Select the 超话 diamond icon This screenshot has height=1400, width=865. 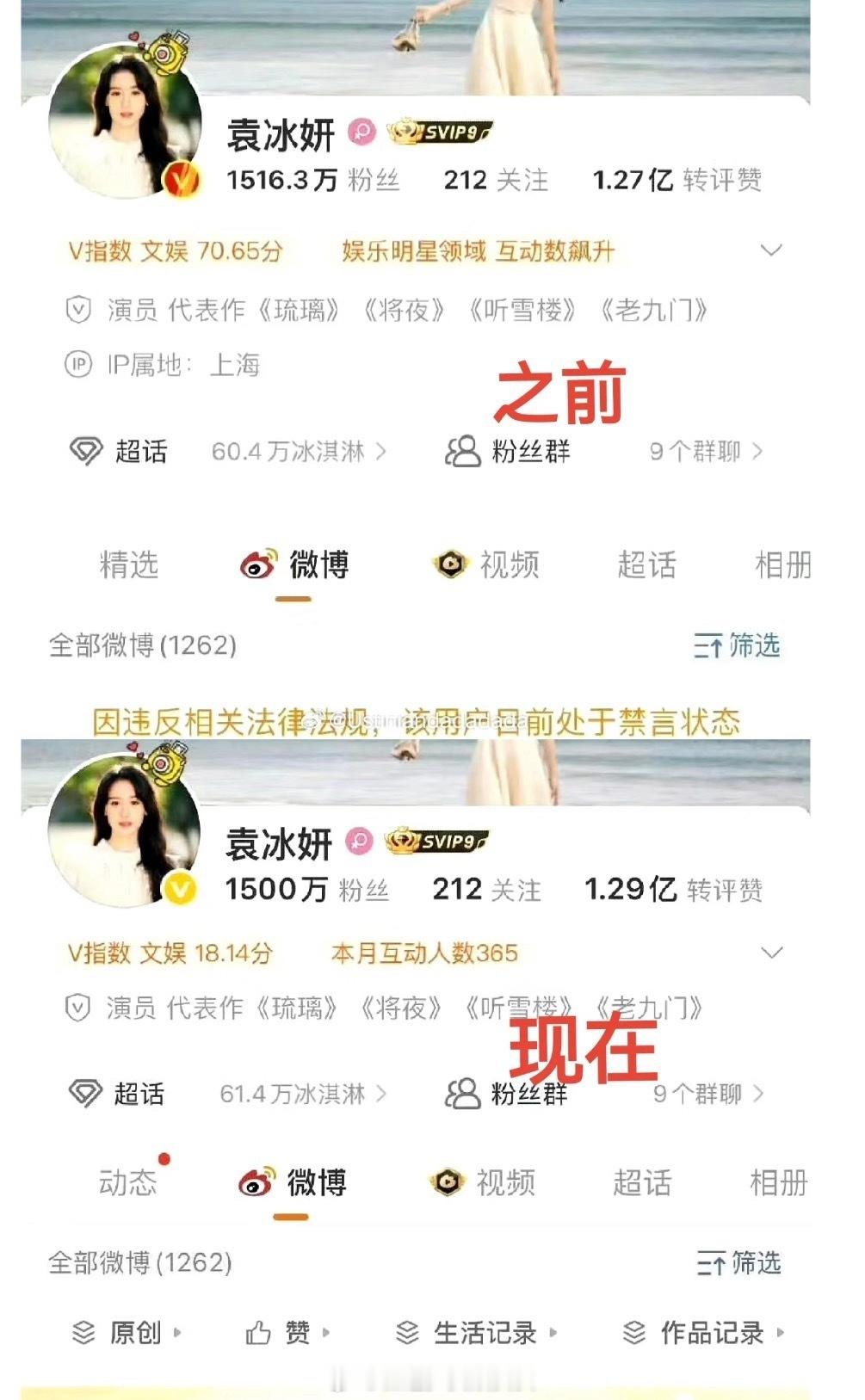pos(85,451)
